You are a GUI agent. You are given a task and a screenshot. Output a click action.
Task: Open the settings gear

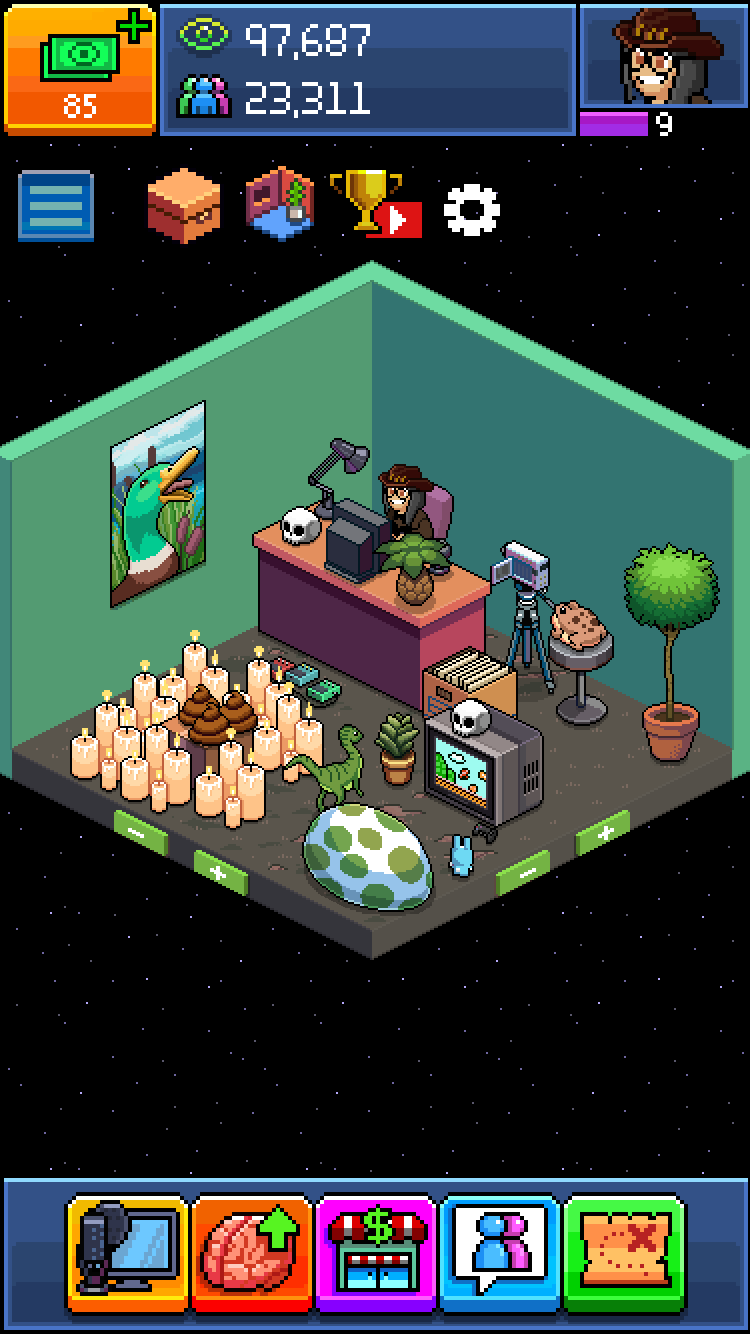(471, 209)
